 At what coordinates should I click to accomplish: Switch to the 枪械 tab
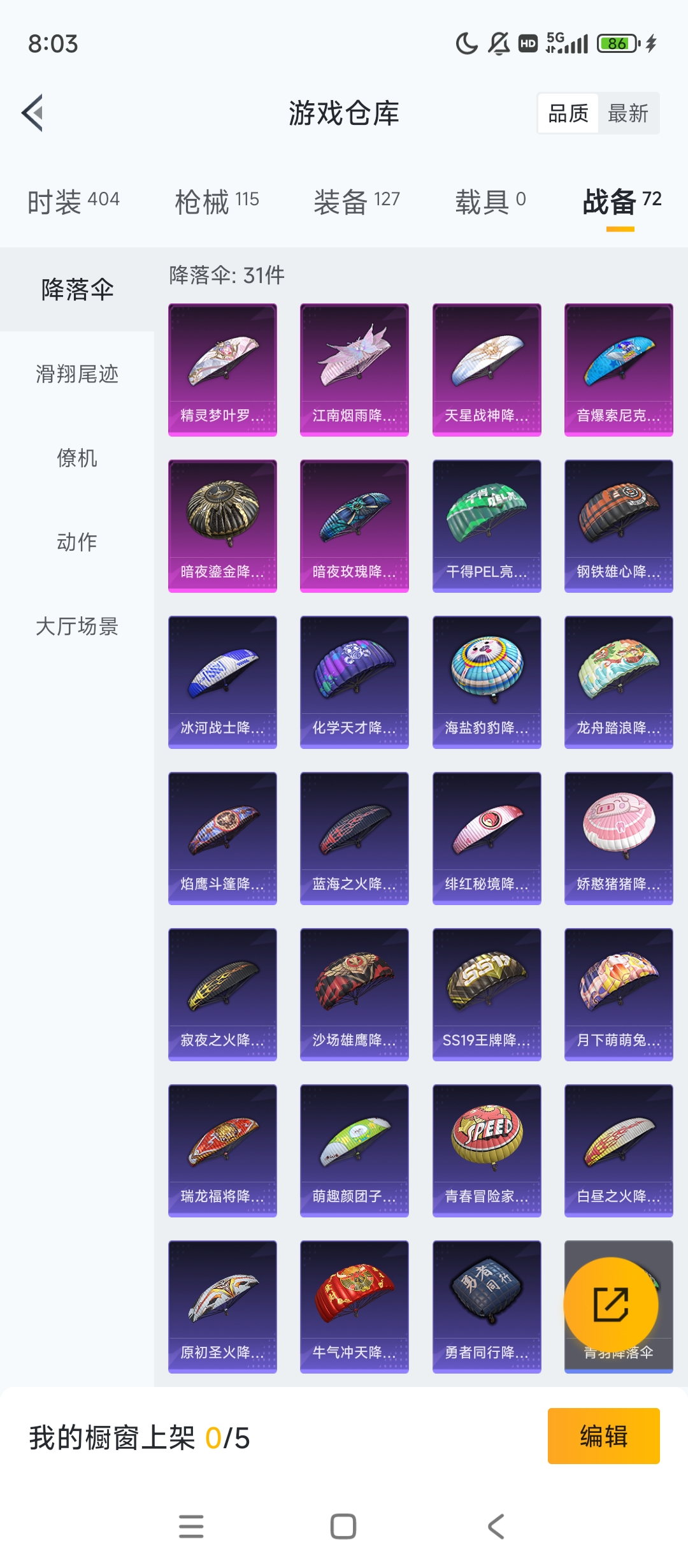click(217, 201)
